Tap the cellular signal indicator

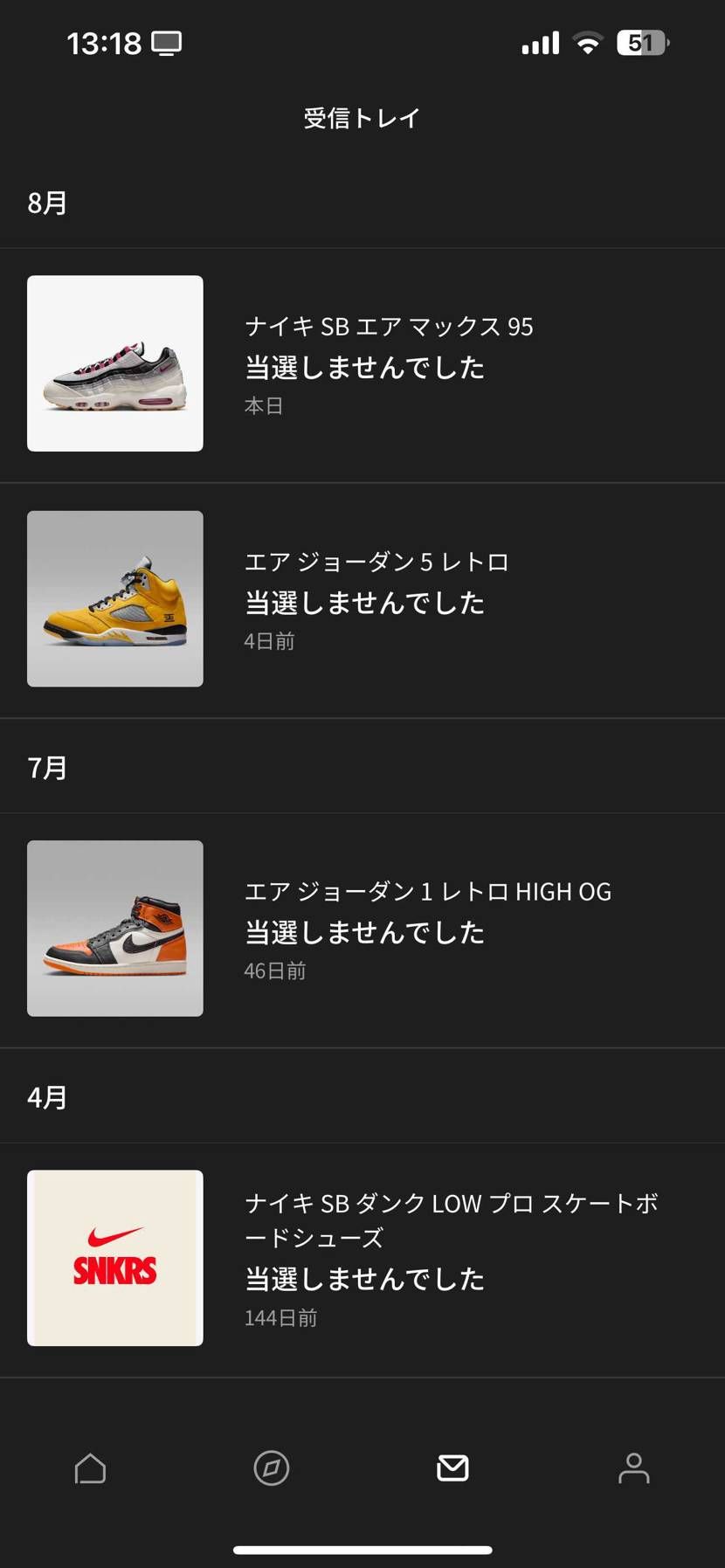pyautogui.click(x=539, y=42)
